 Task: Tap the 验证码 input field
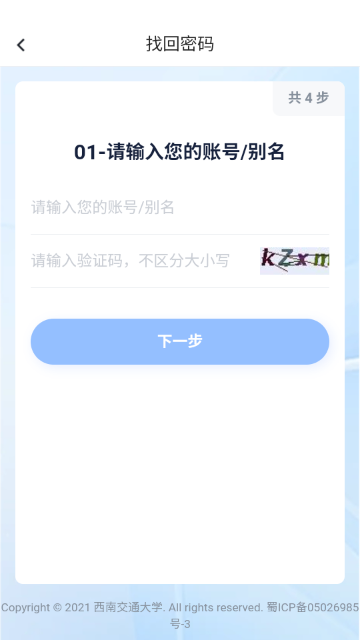tap(145, 260)
